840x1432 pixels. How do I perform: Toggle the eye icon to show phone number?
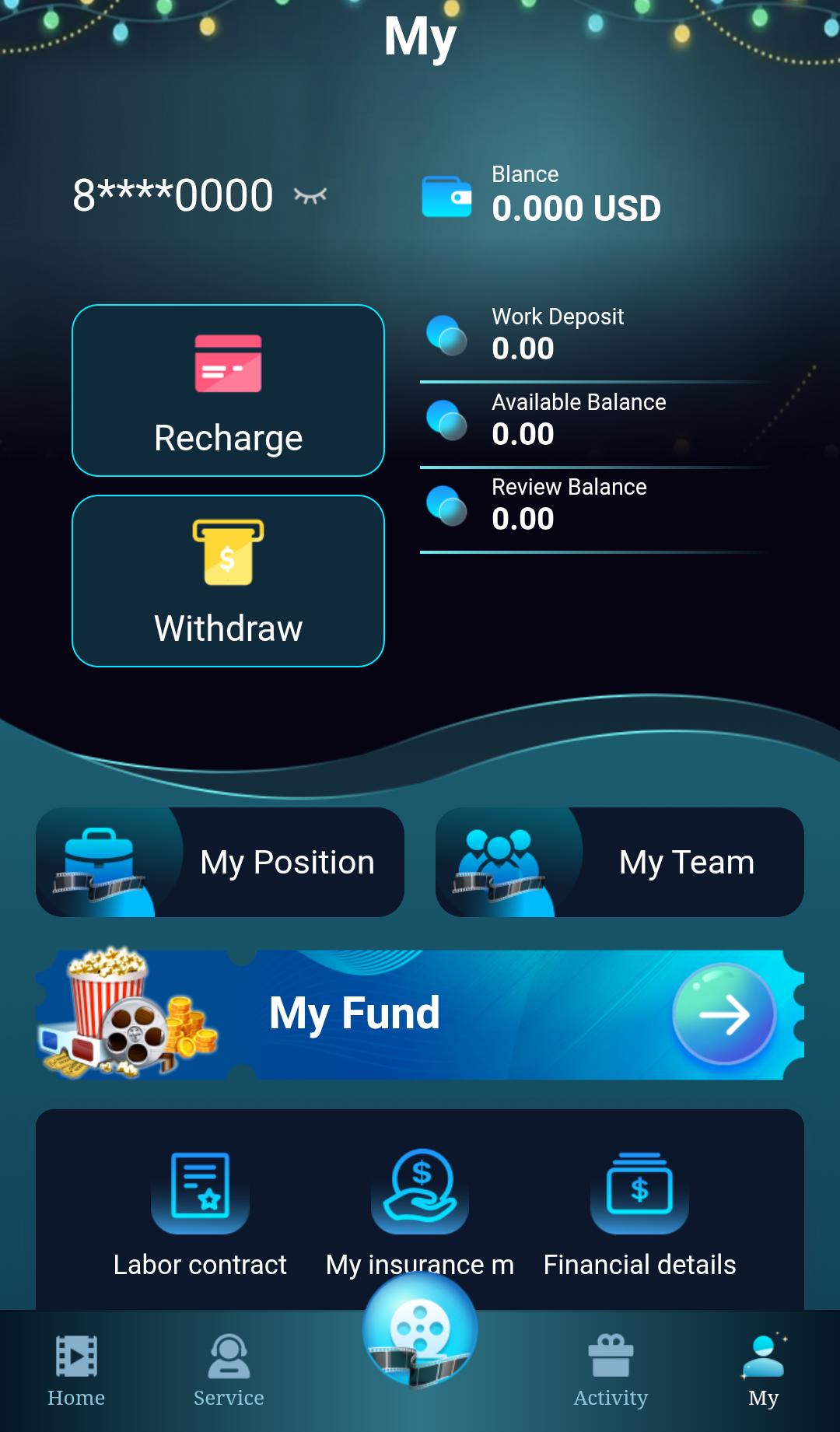click(310, 197)
